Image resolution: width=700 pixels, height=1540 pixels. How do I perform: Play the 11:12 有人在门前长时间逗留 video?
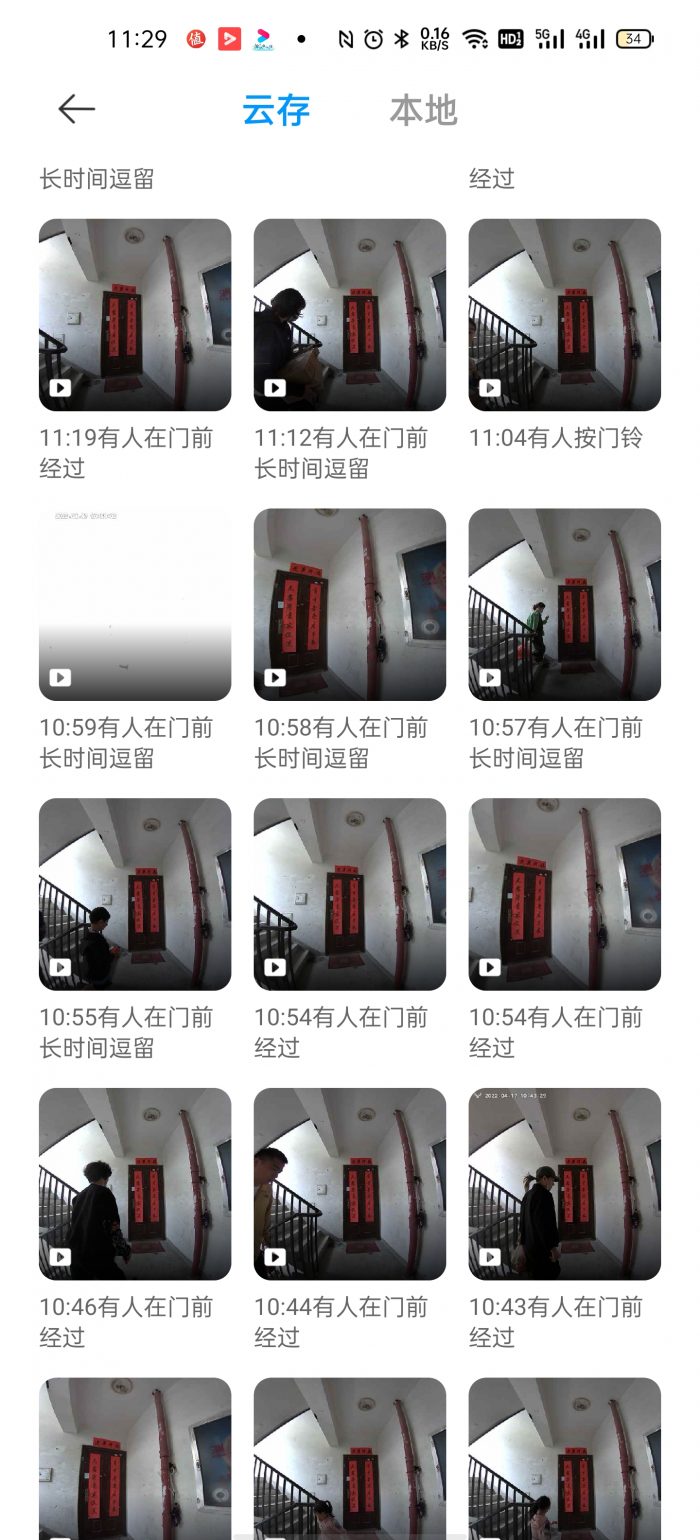pyautogui.click(x=350, y=315)
